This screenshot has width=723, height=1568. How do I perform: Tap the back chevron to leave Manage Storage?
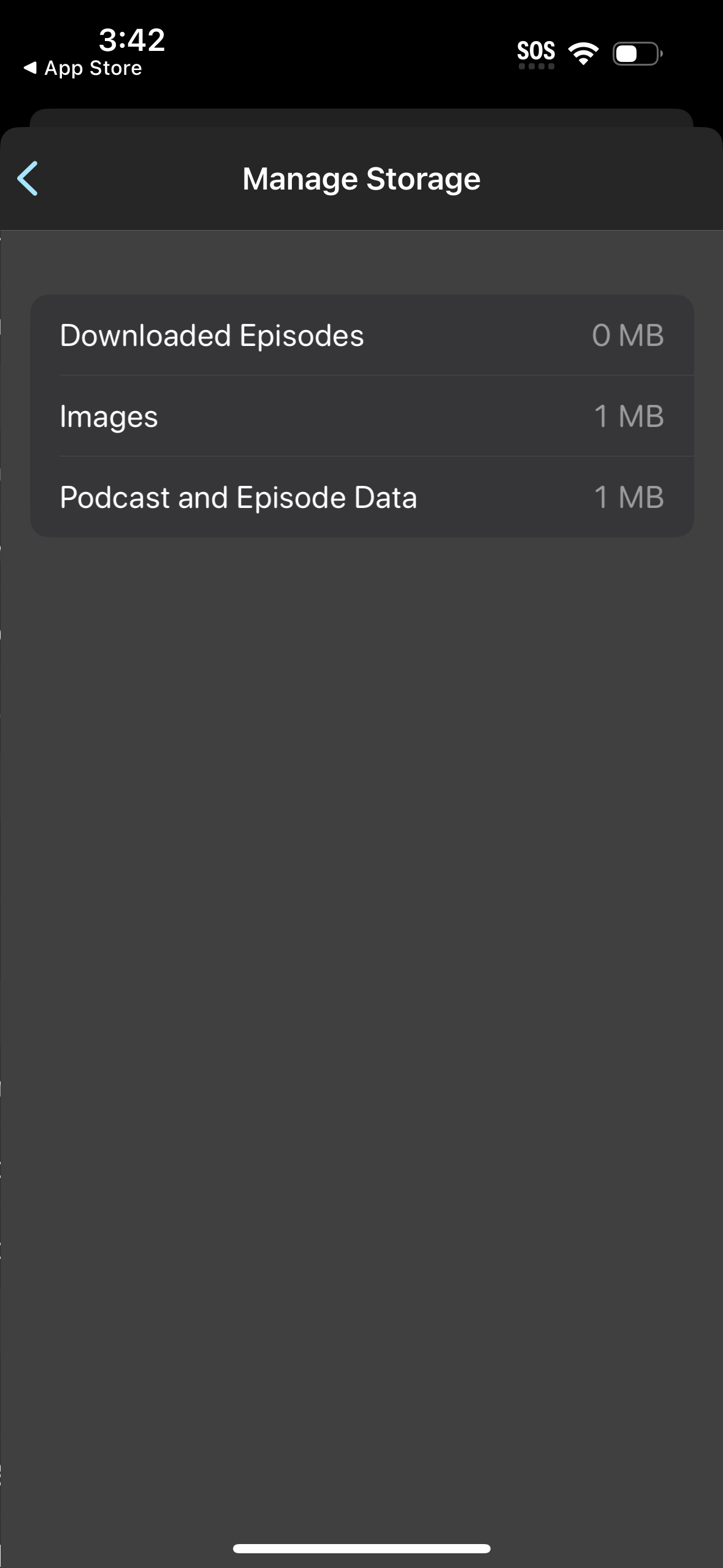coord(28,179)
